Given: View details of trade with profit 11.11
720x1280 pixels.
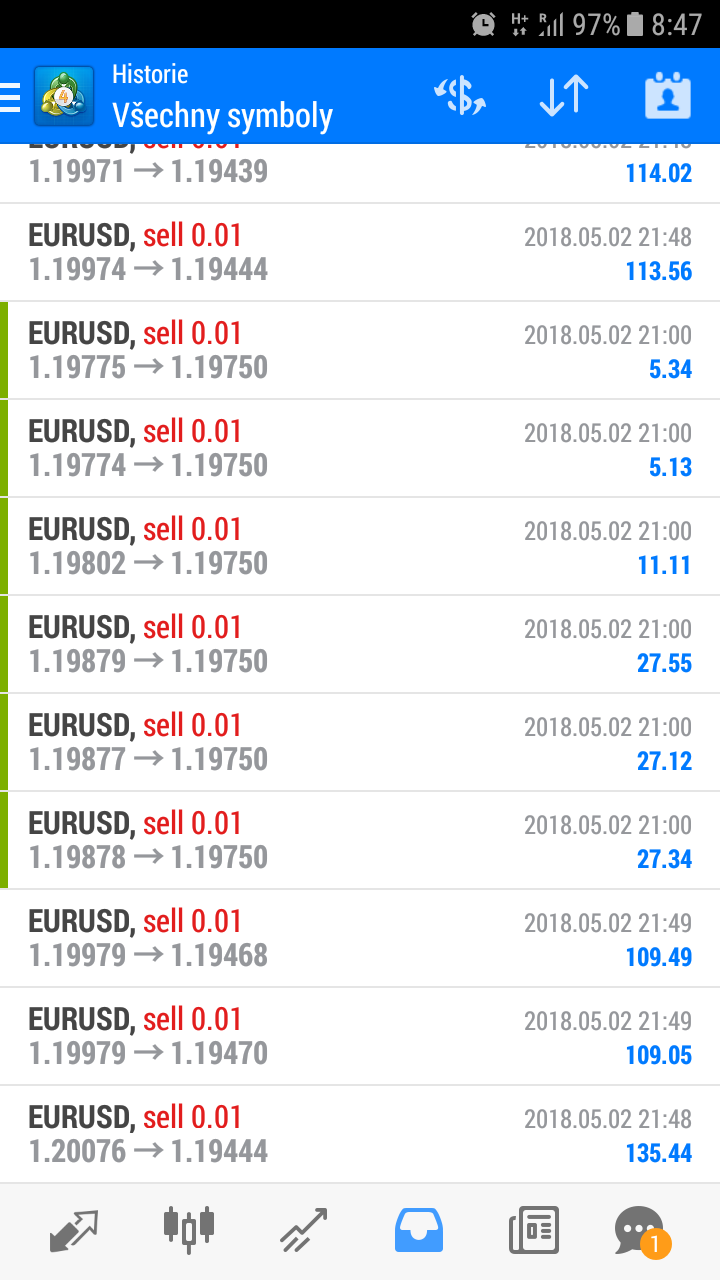Looking at the screenshot, I should pyautogui.click(x=360, y=547).
